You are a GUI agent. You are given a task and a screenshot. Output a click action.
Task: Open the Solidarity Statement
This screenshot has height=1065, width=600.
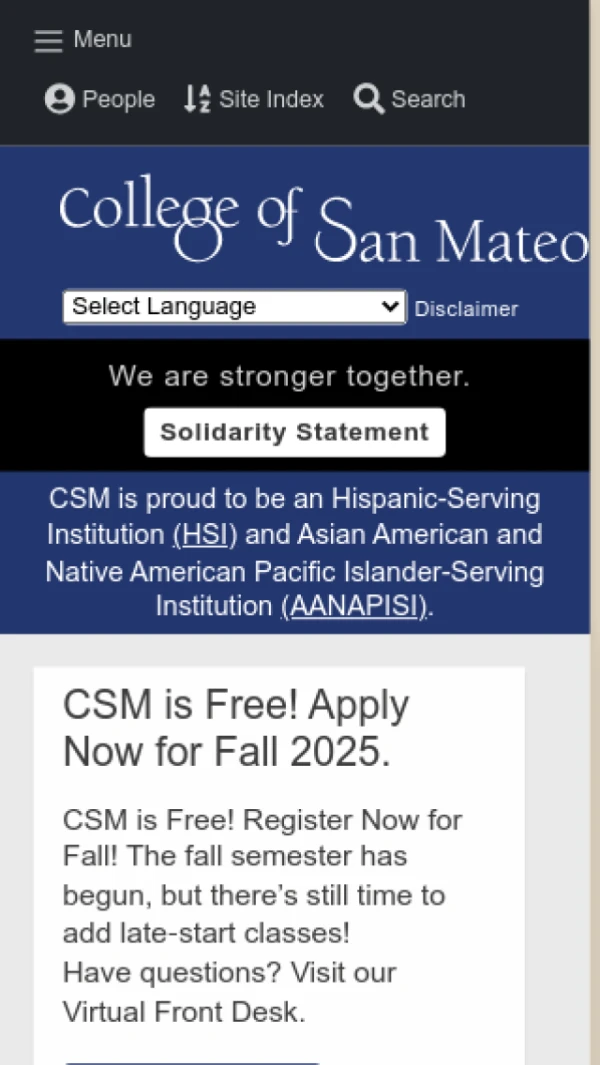294,432
